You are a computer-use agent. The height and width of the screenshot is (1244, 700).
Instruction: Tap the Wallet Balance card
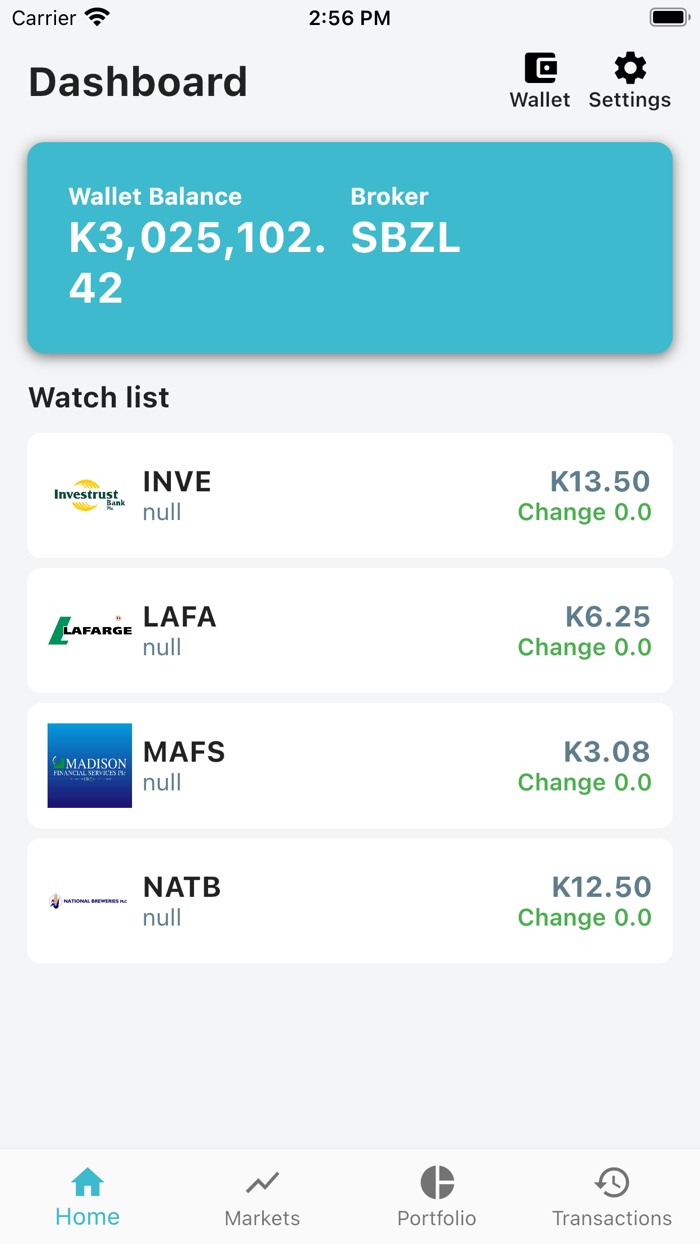click(350, 247)
